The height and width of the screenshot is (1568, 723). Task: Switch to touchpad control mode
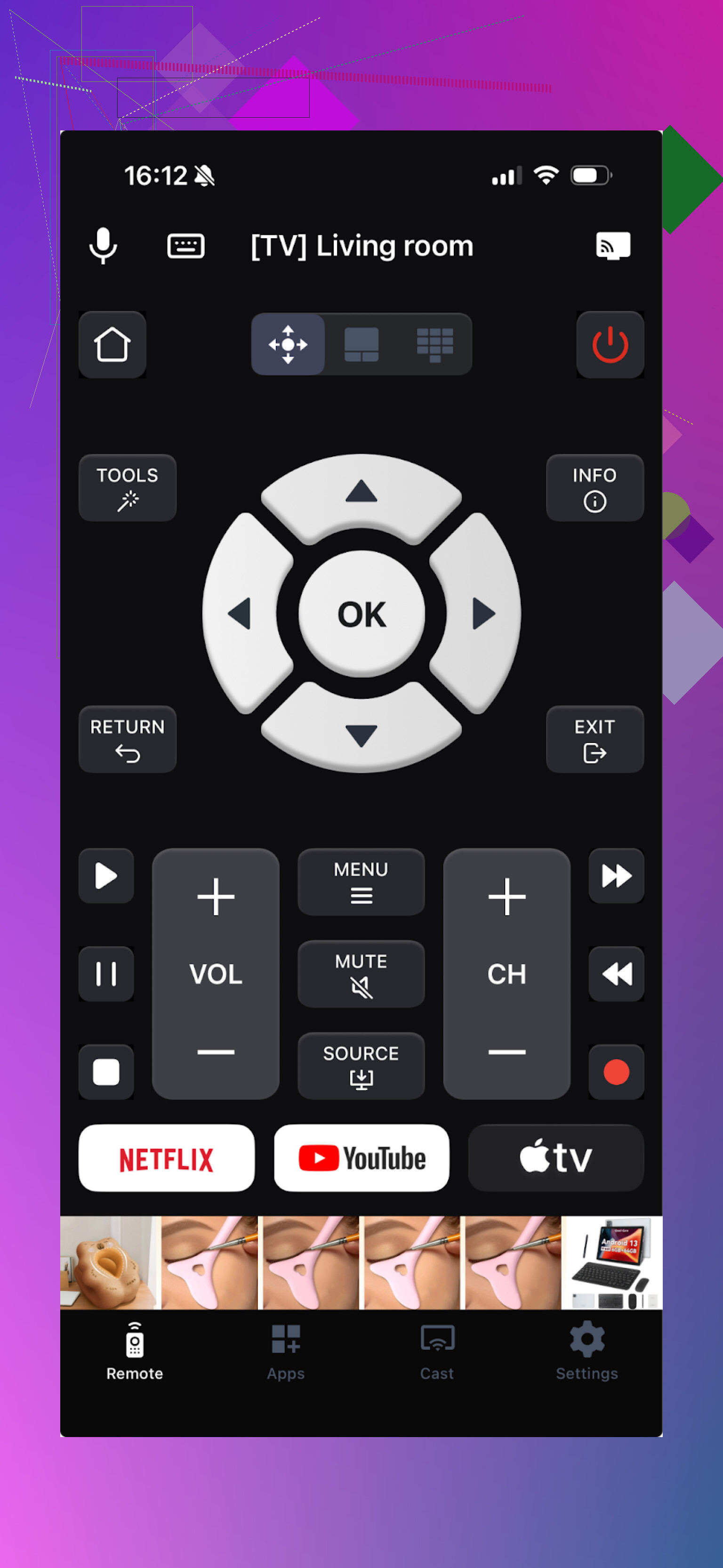click(361, 345)
